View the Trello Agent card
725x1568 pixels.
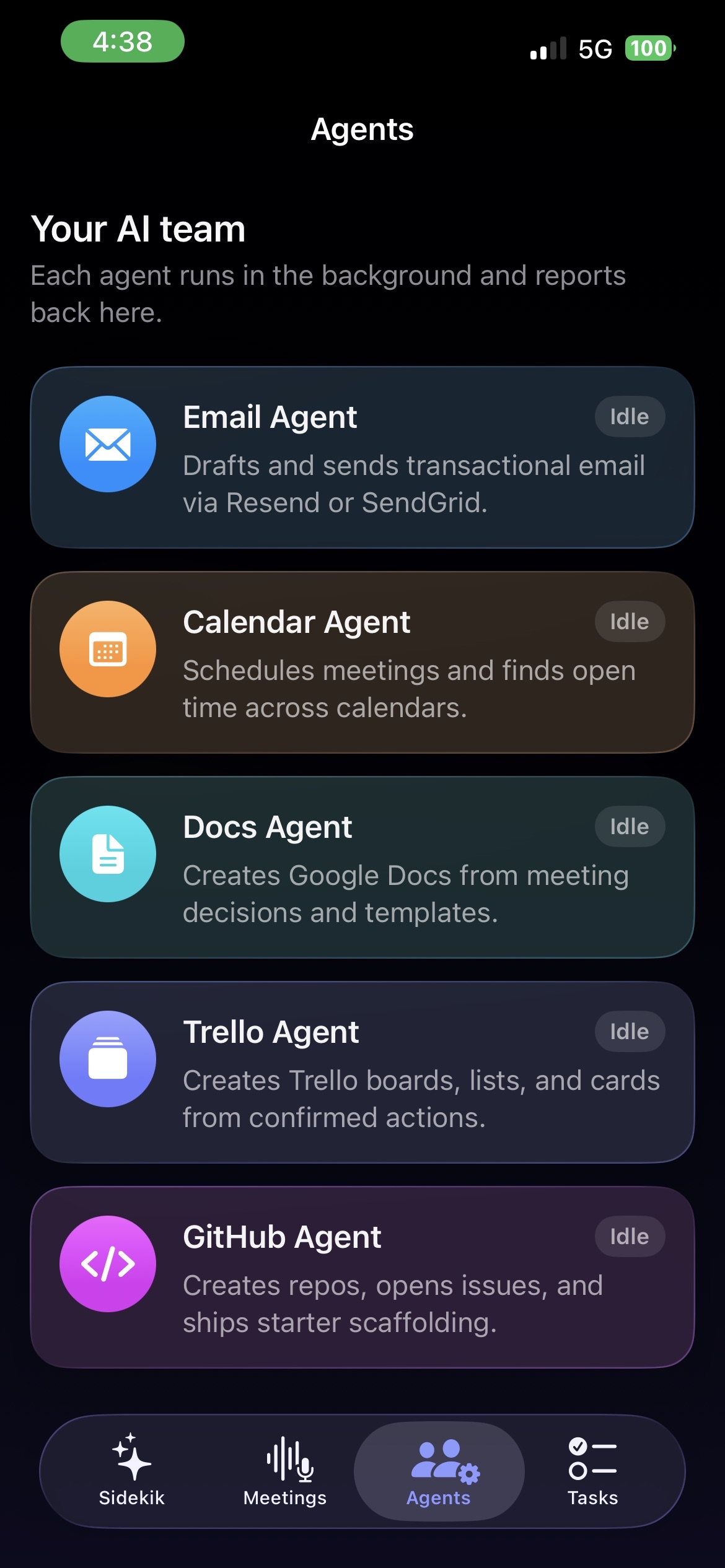pos(362,1072)
